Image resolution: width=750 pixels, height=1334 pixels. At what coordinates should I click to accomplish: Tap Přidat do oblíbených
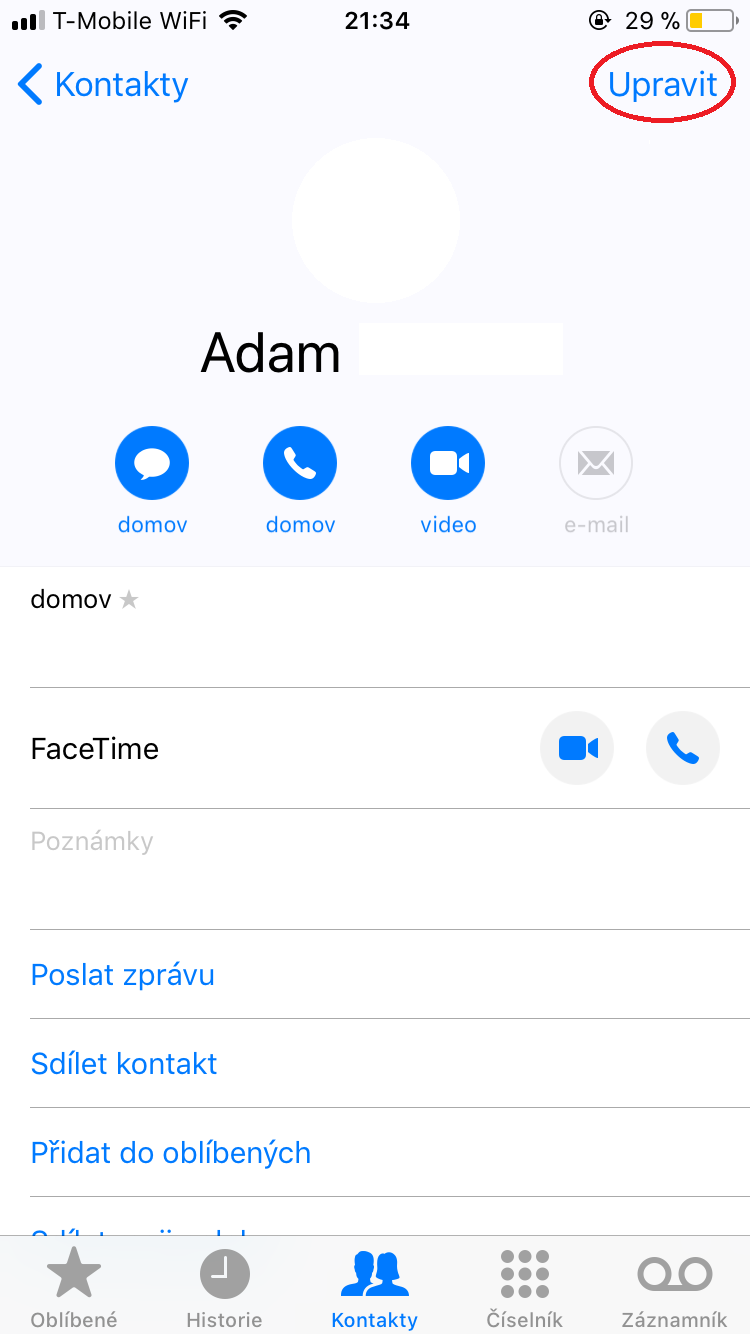click(x=171, y=1153)
